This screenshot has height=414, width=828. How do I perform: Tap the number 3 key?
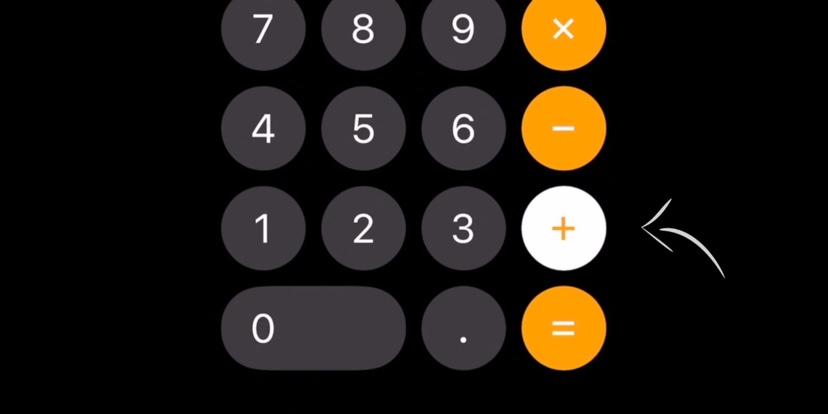[x=463, y=229]
